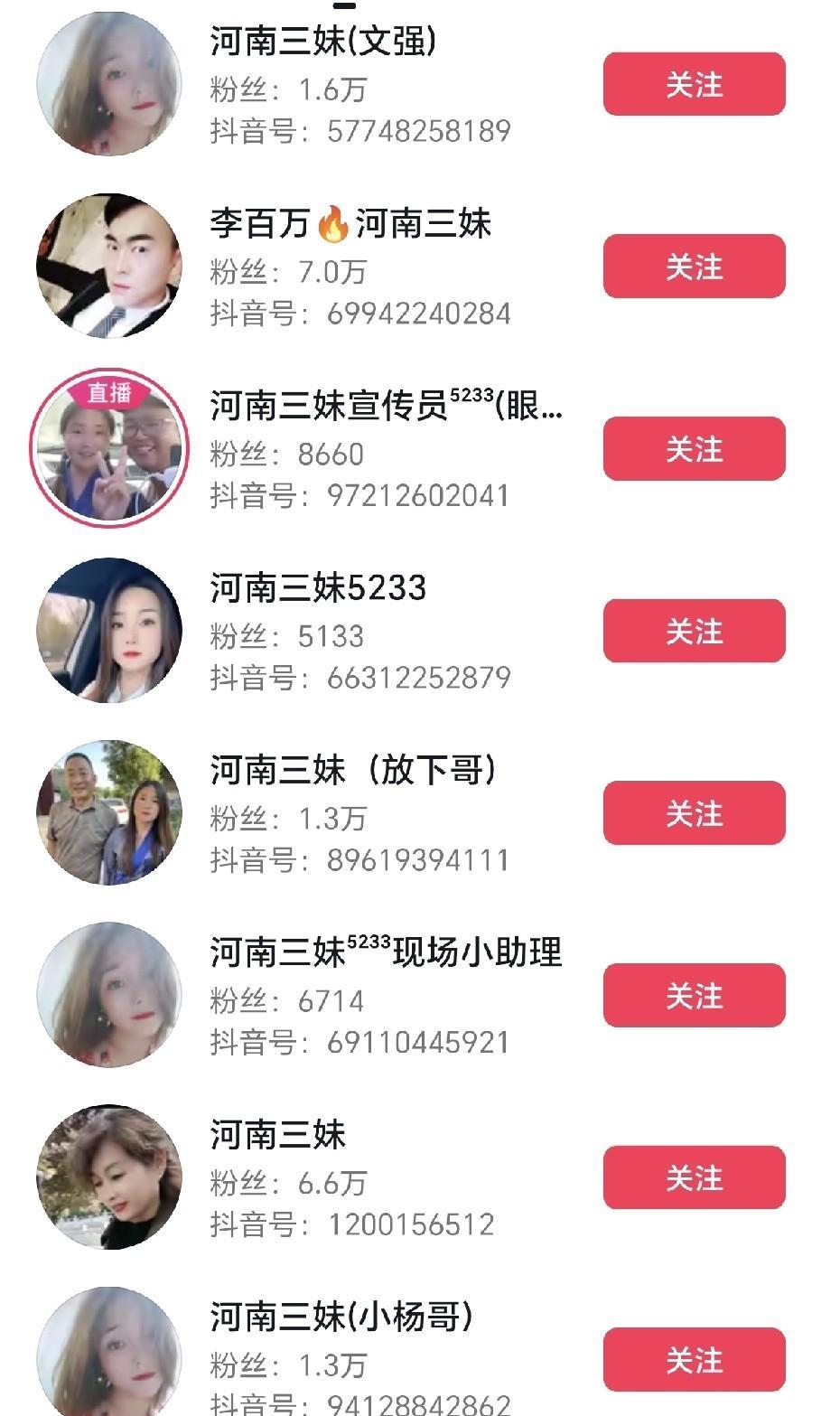Tap 关注 for 河南三妹（放下哥）
The image size is (840, 1416).
694,813
